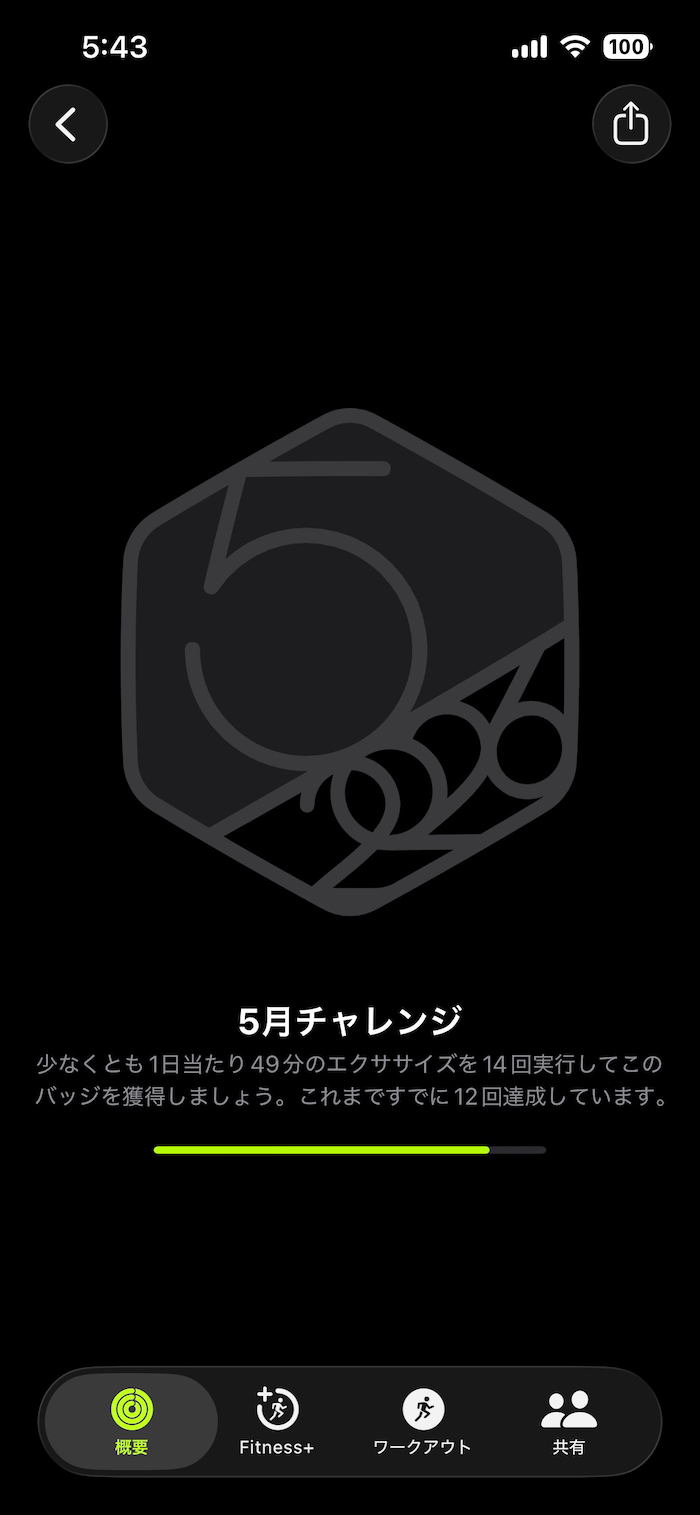Switch to the ワークアウト tab
Viewport: 700px width, 1515px height.
tap(422, 1421)
